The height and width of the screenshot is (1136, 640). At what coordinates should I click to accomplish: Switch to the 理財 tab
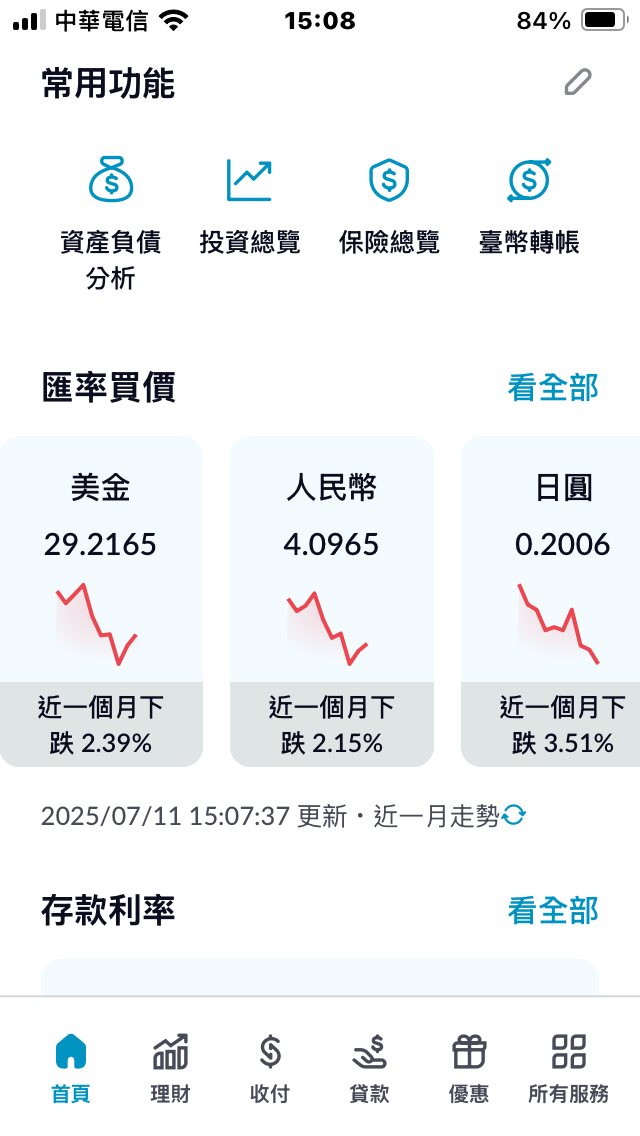pyautogui.click(x=170, y=1068)
